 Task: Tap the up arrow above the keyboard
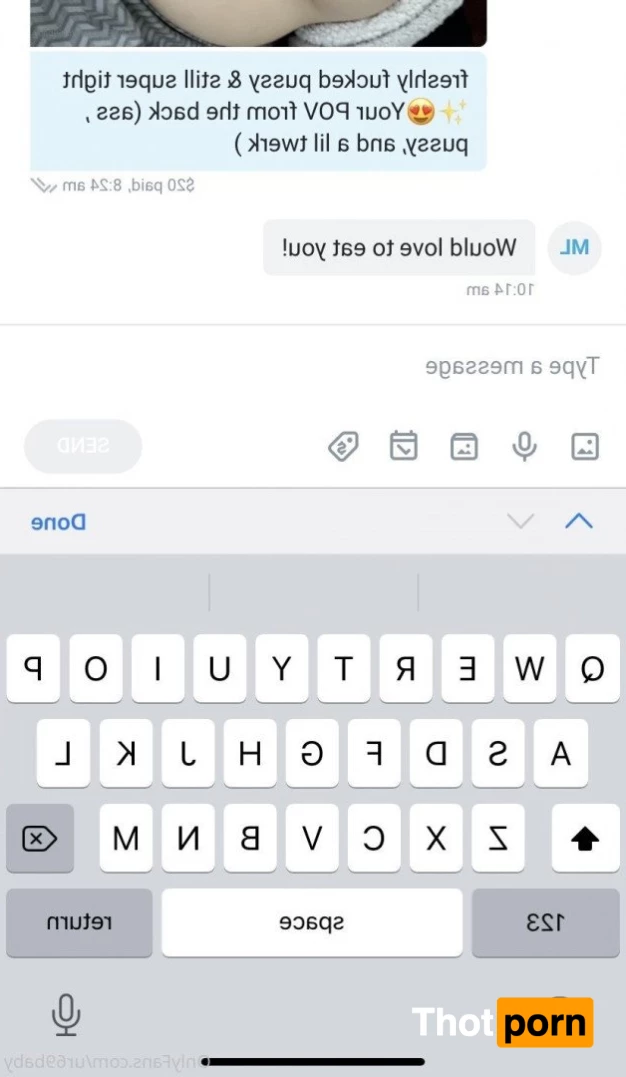click(x=579, y=521)
